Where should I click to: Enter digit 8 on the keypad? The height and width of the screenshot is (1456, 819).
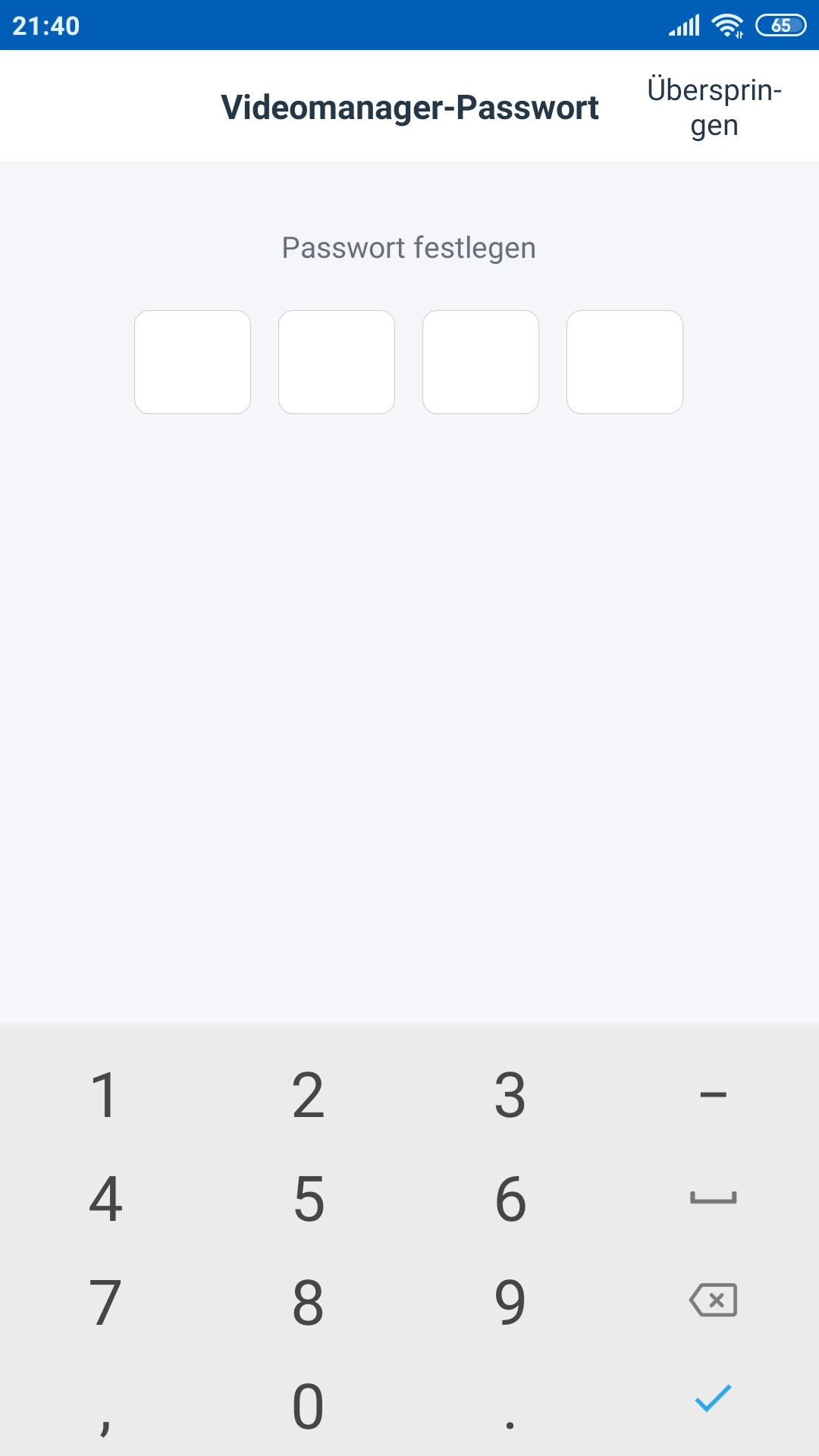click(308, 1303)
